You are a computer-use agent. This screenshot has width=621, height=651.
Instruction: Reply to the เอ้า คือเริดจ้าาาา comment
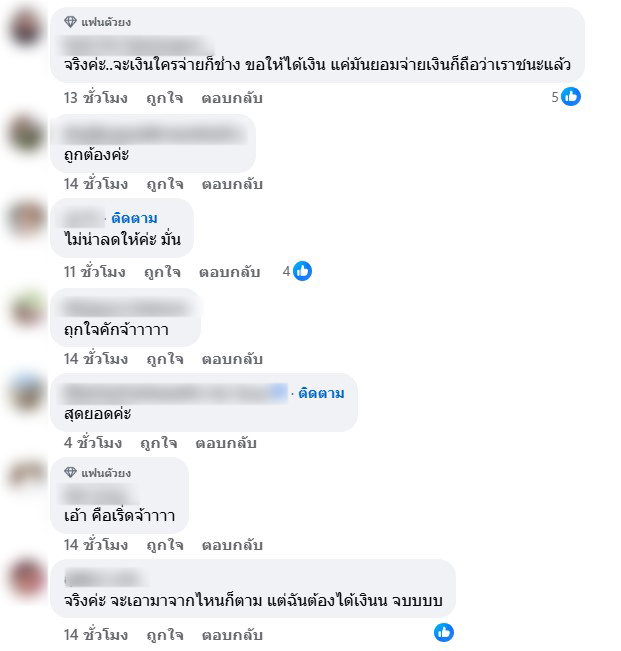231,545
